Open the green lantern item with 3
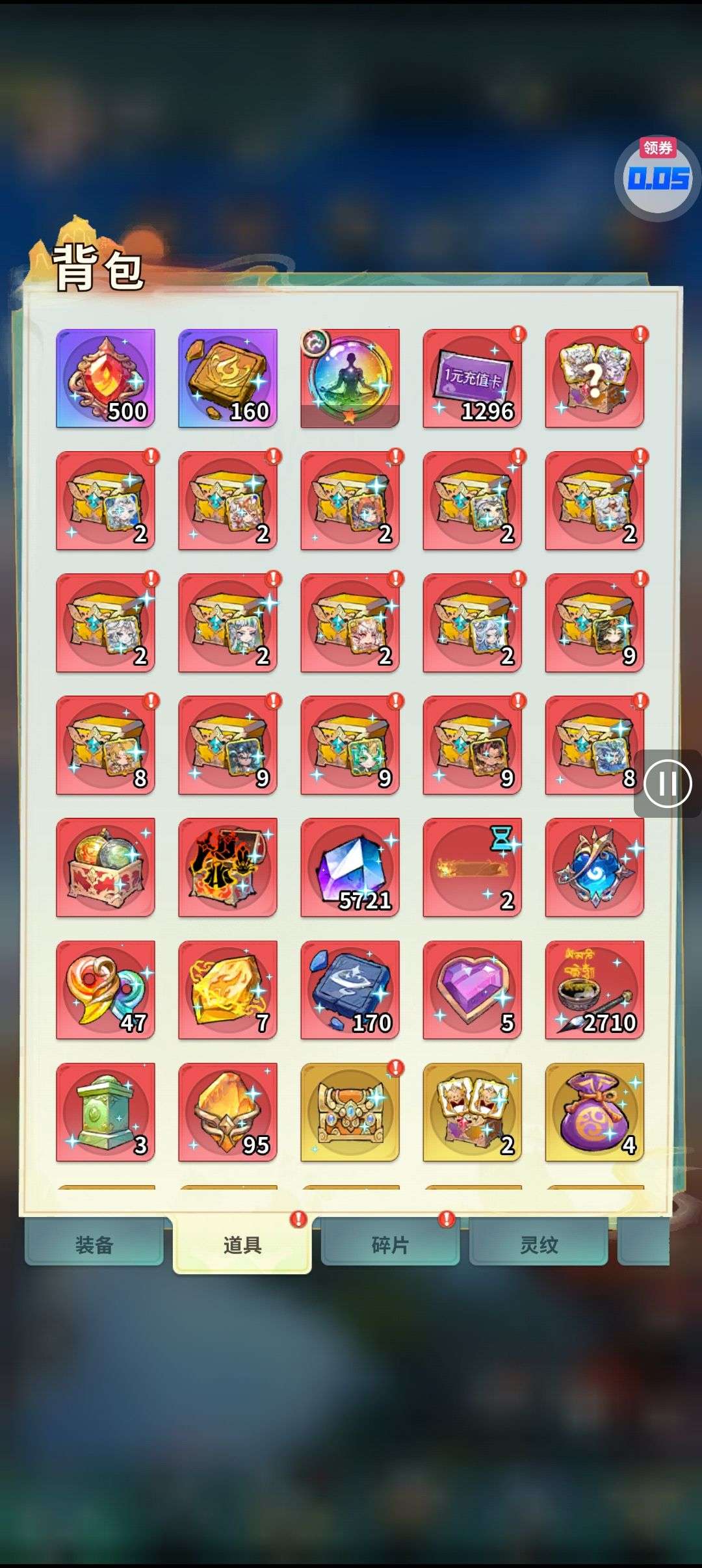This screenshot has height=1568, width=702. click(x=105, y=1112)
